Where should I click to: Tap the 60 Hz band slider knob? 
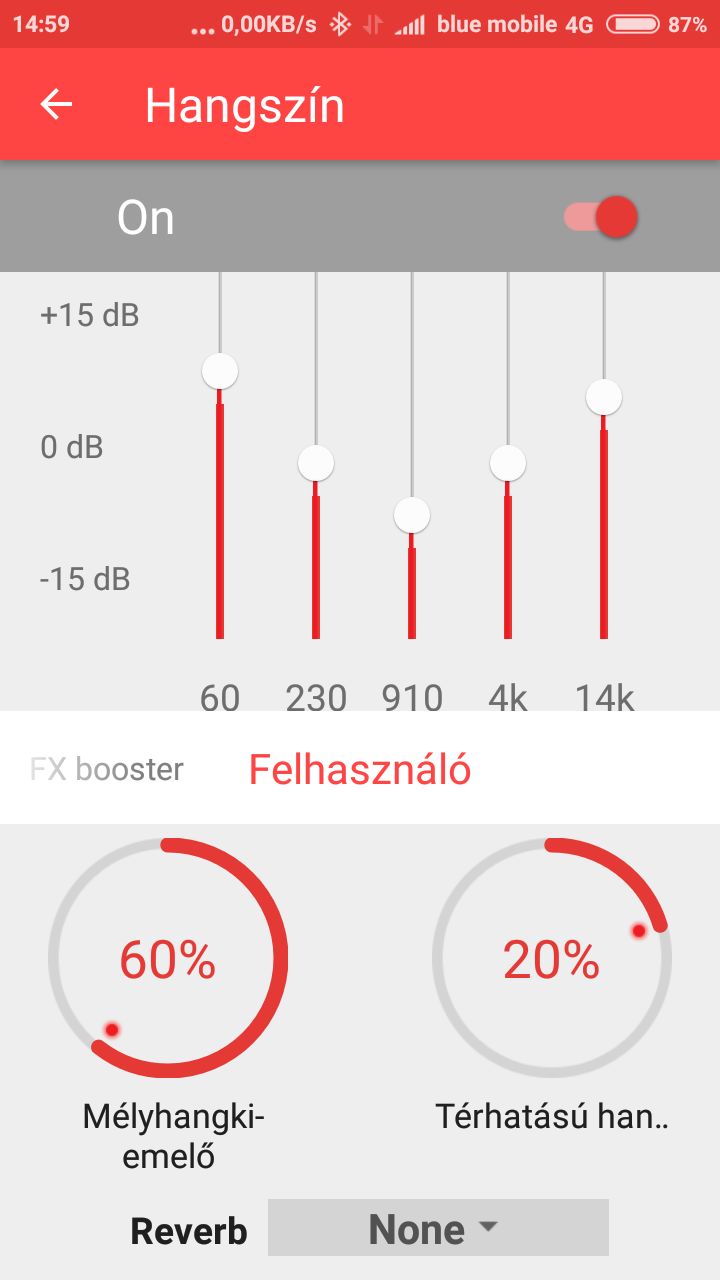pos(220,371)
